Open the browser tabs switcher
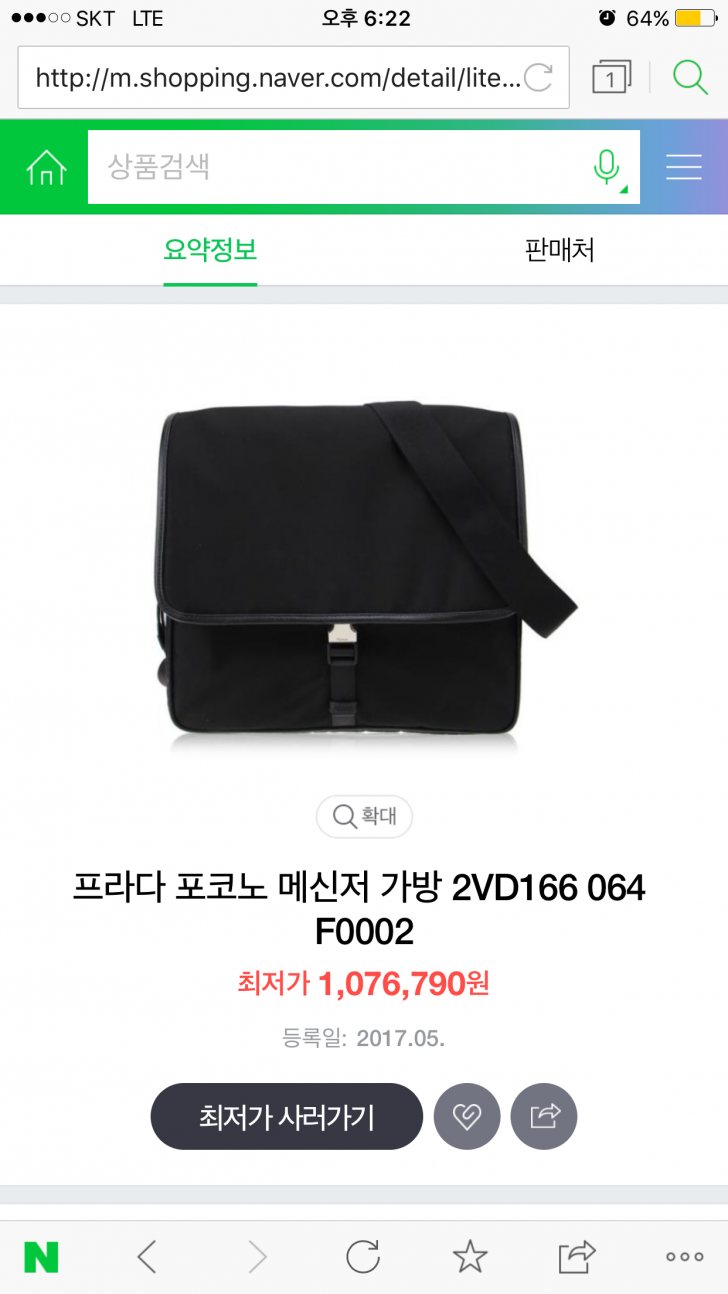The image size is (728, 1294). 611,77
